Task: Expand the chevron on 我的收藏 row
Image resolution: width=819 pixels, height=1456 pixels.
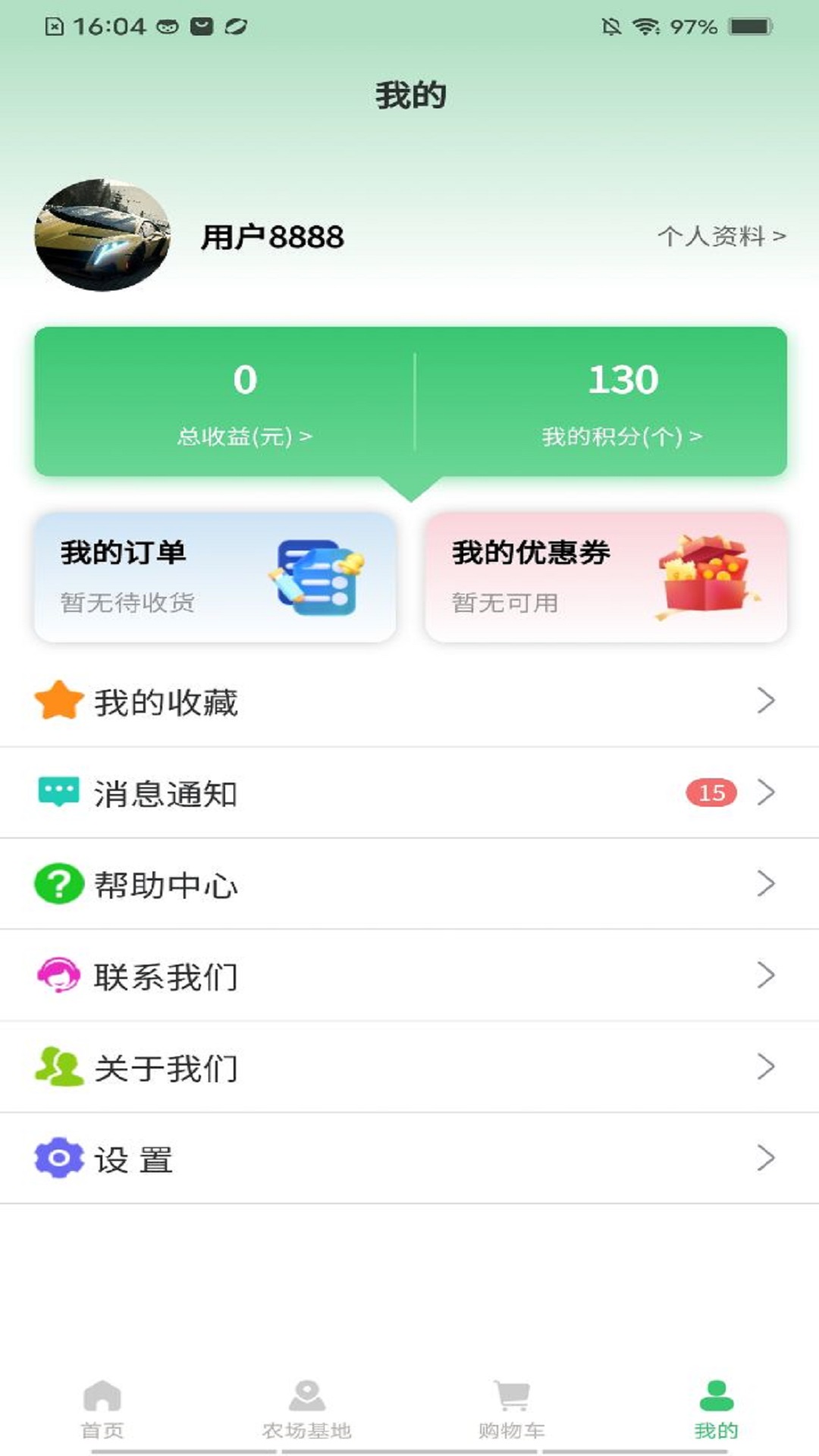Action: coord(767,701)
